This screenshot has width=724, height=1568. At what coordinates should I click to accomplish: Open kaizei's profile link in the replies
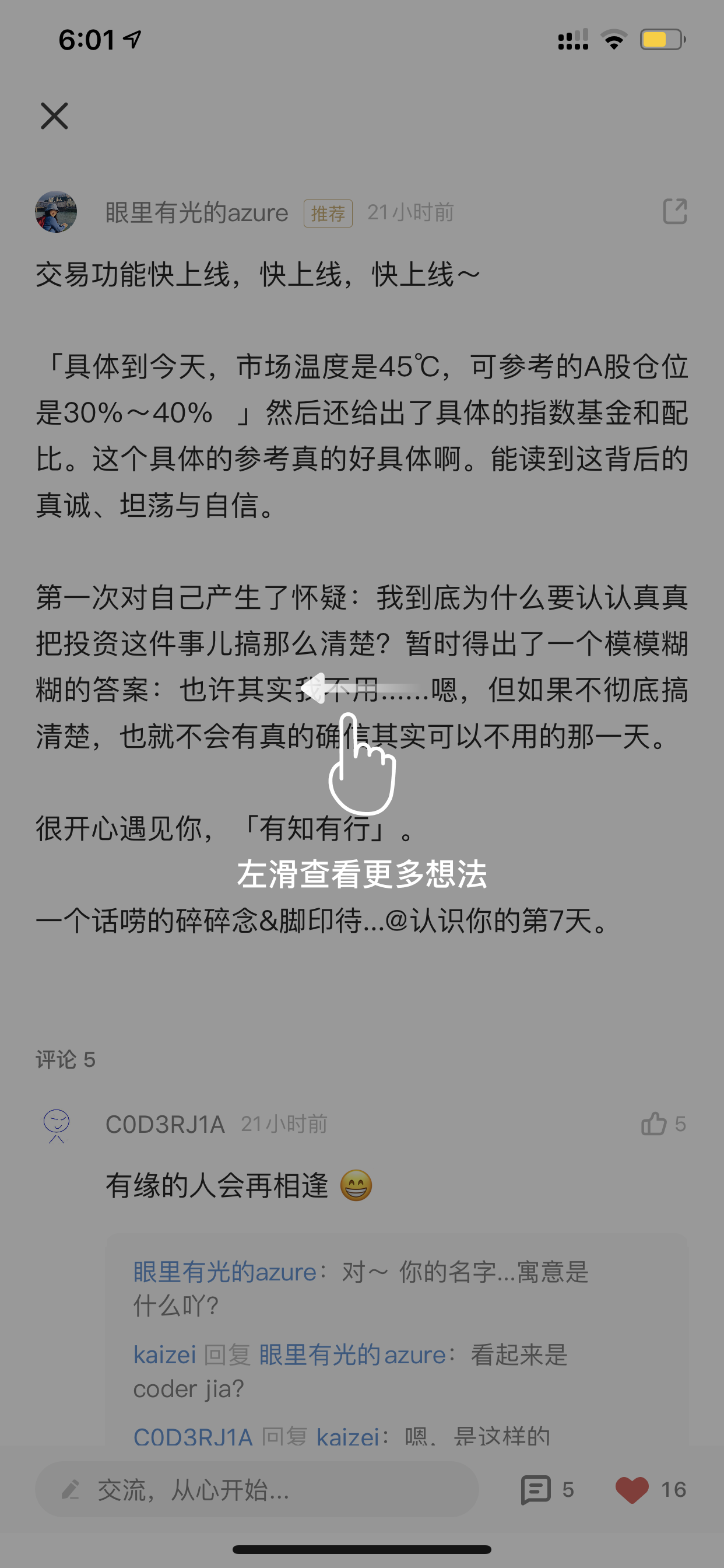click(164, 1355)
